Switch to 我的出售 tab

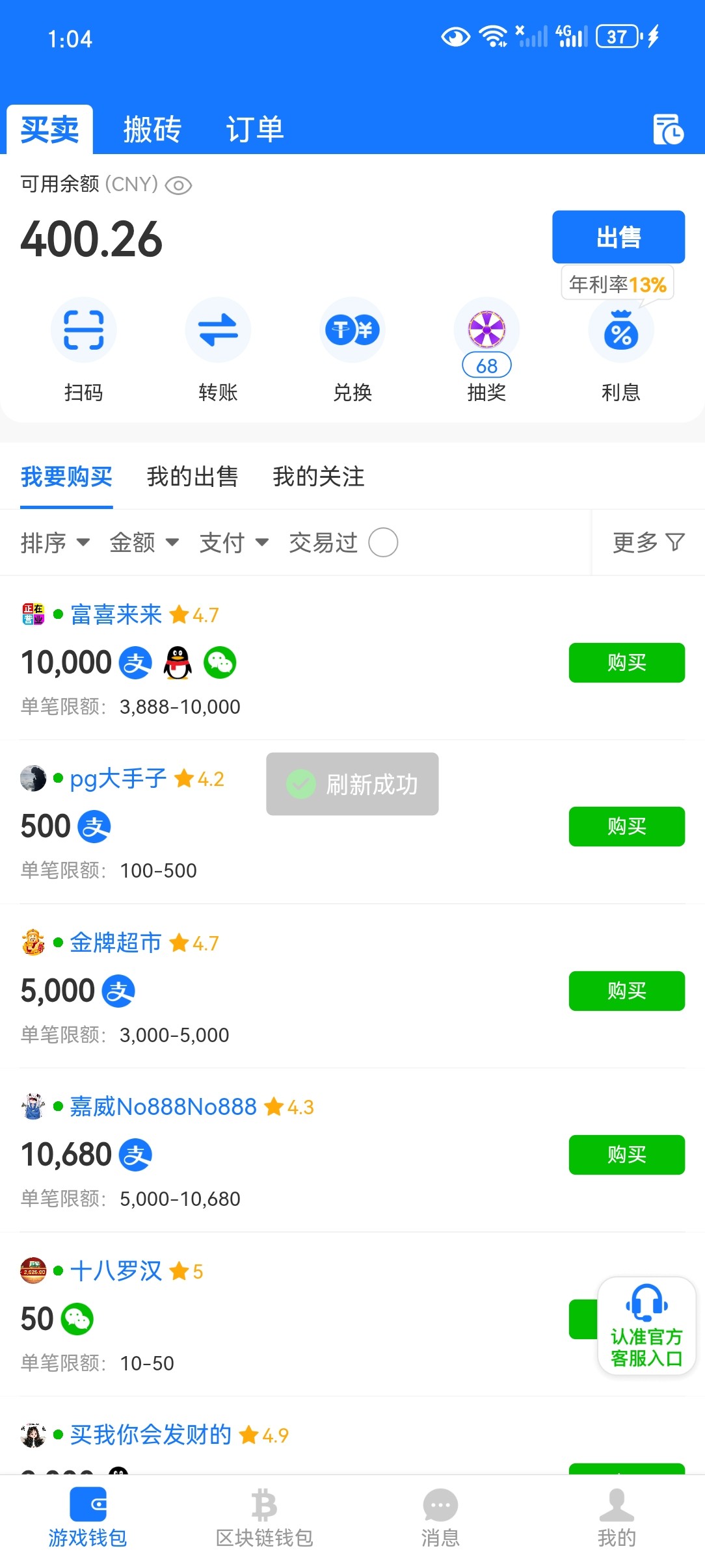(193, 477)
